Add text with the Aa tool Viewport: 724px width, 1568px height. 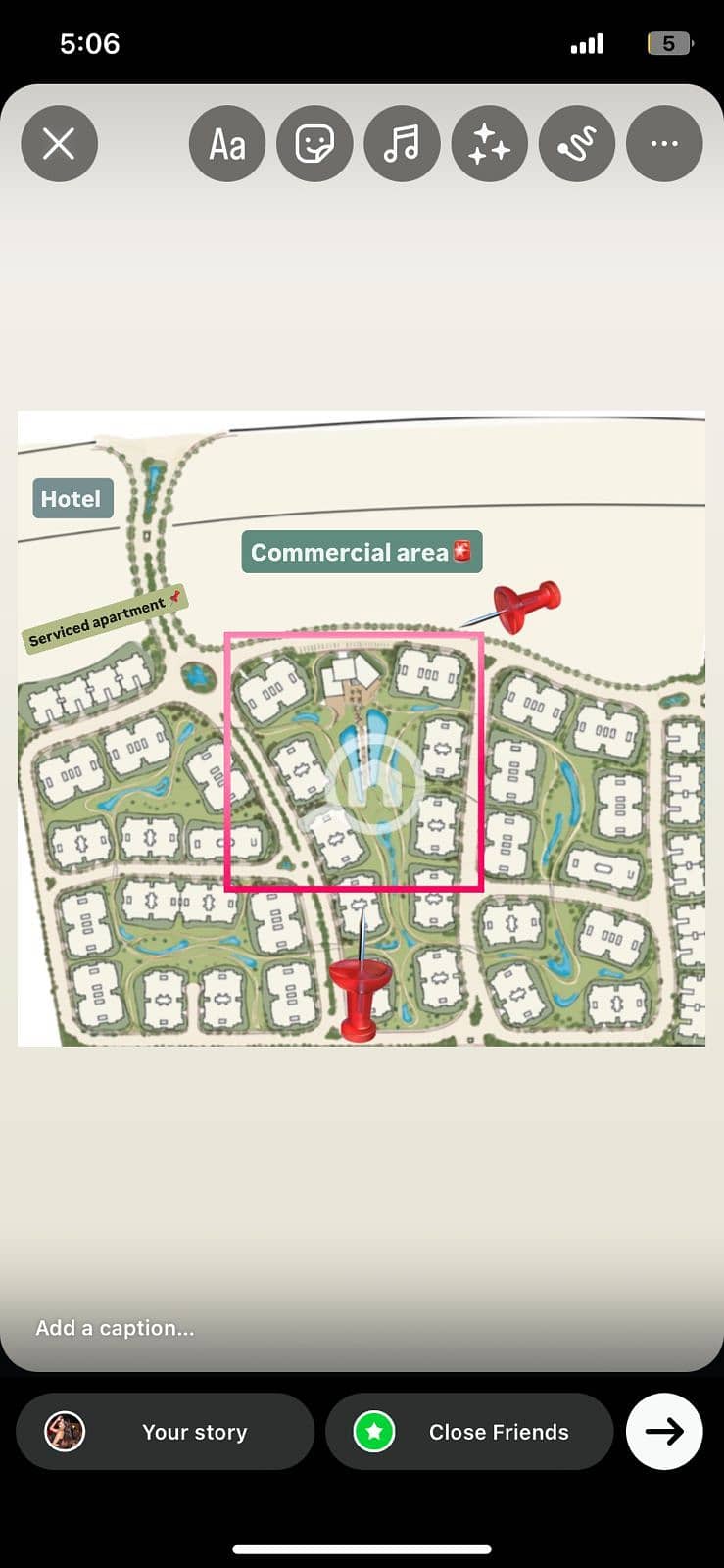[x=227, y=144]
